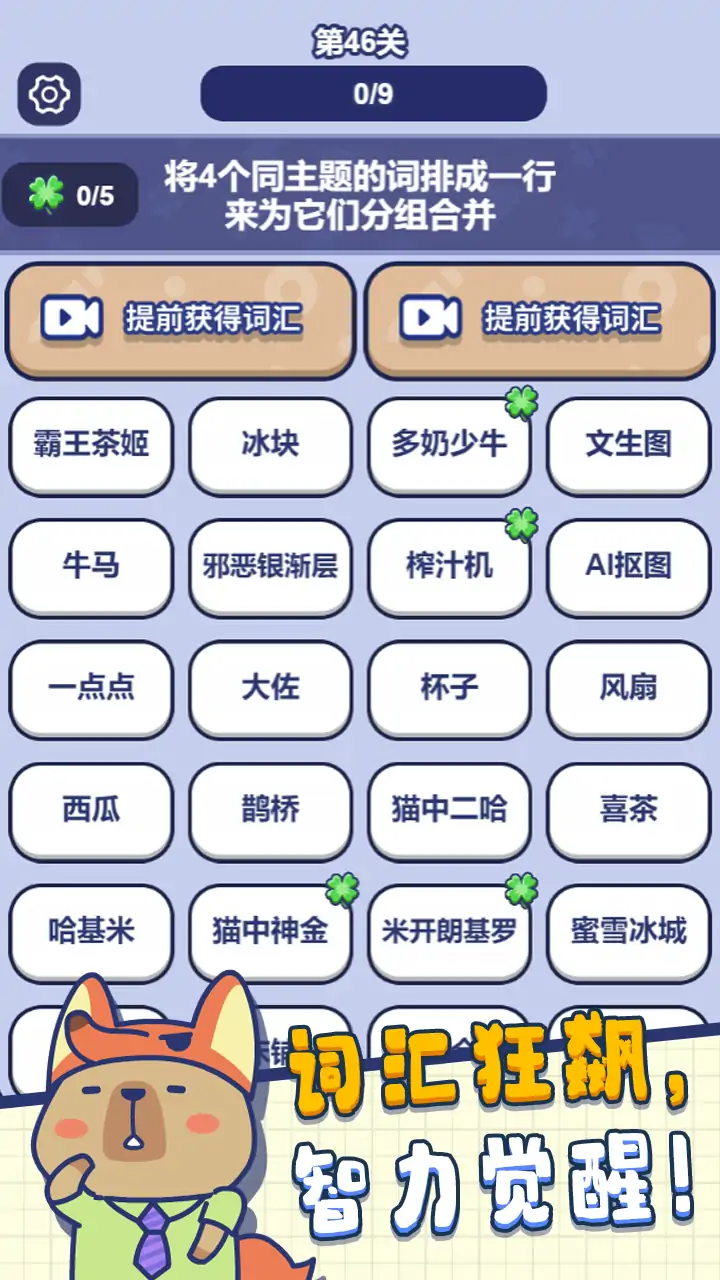Select the 榨汁机 tile

tap(449, 566)
